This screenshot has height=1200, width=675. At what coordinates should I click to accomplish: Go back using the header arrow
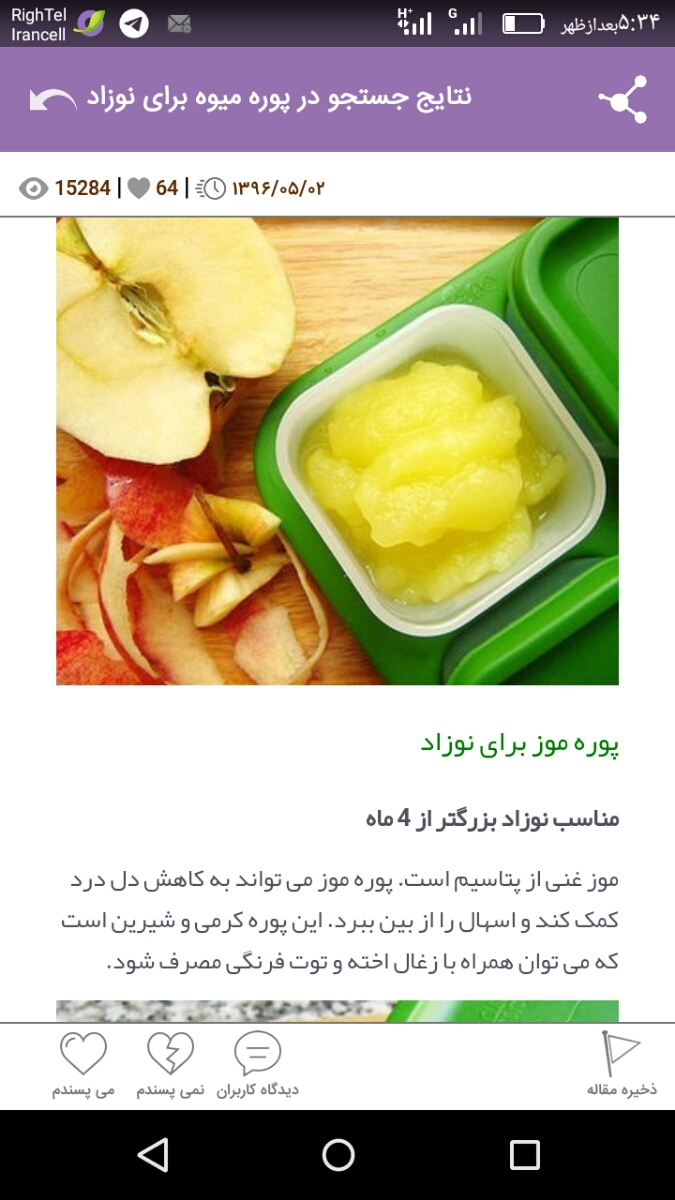click(52, 99)
